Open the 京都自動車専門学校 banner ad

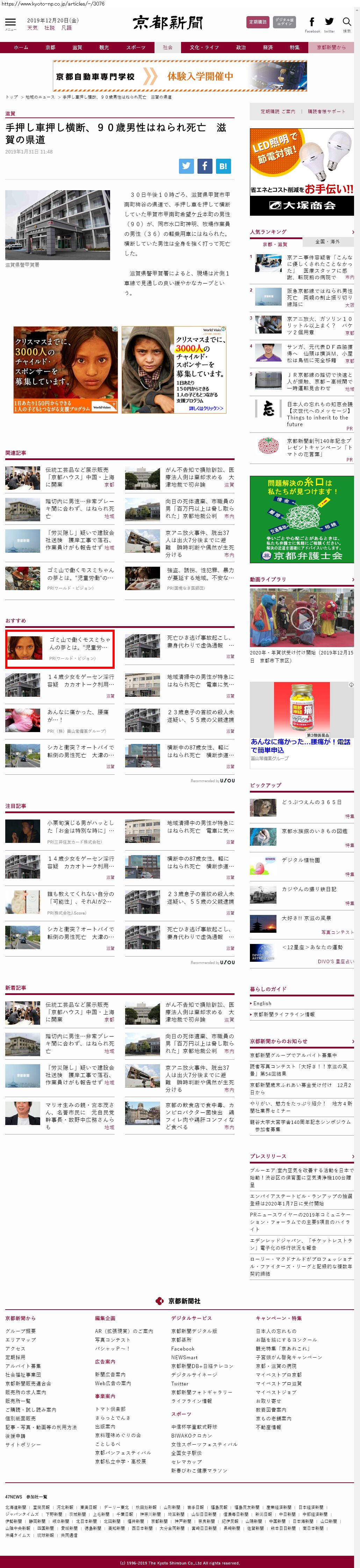click(x=180, y=76)
